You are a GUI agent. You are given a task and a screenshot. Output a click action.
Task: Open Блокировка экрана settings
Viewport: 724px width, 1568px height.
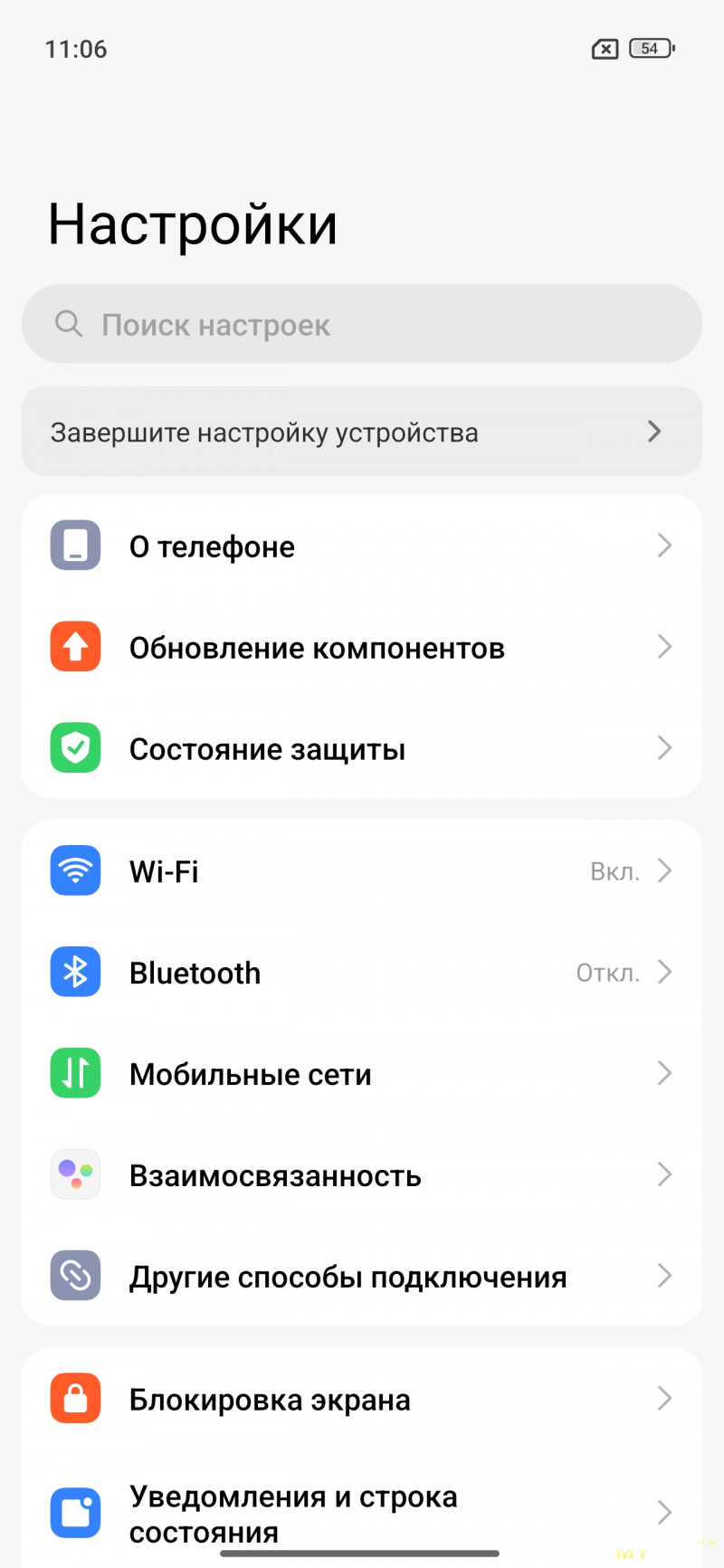click(x=362, y=1399)
